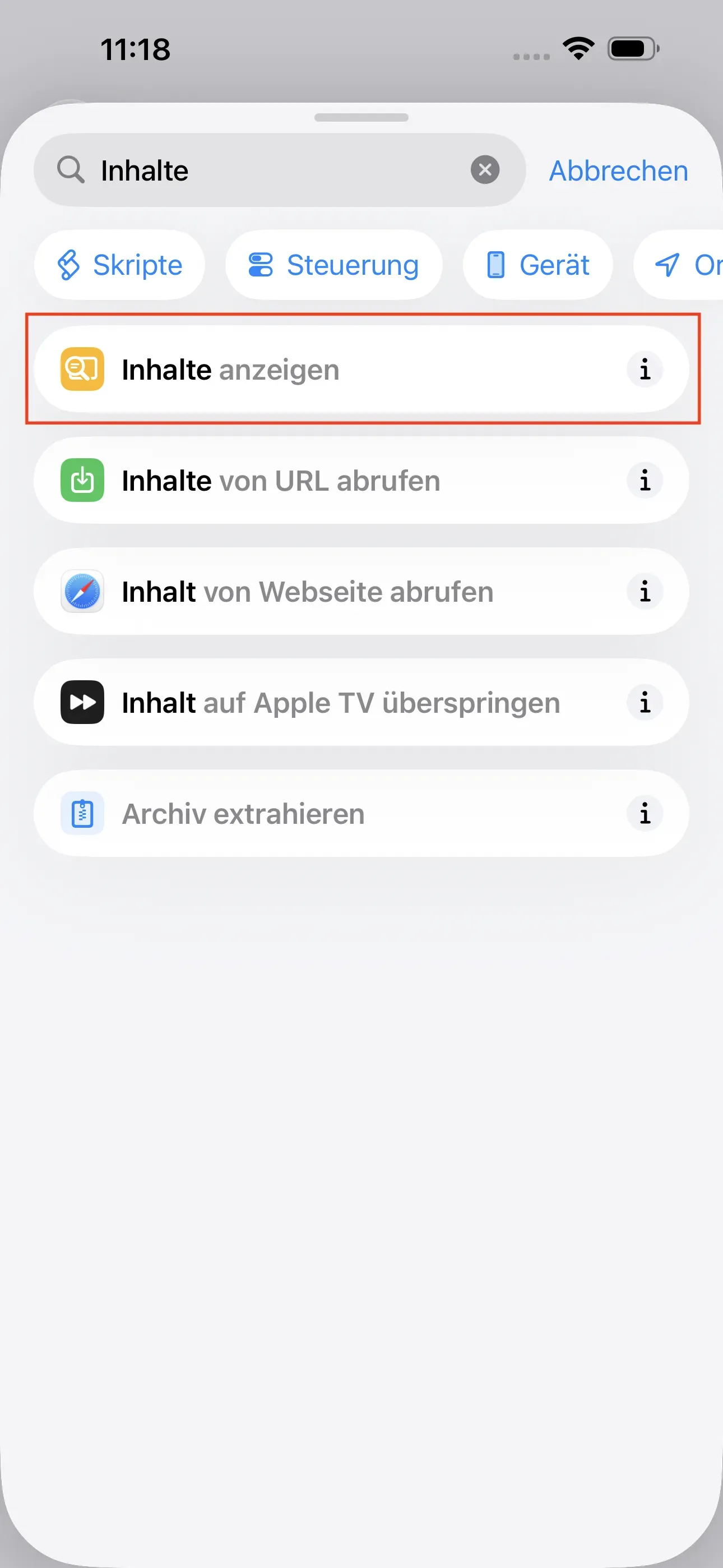Switch to the Steuerung category

click(x=334, y=265)
